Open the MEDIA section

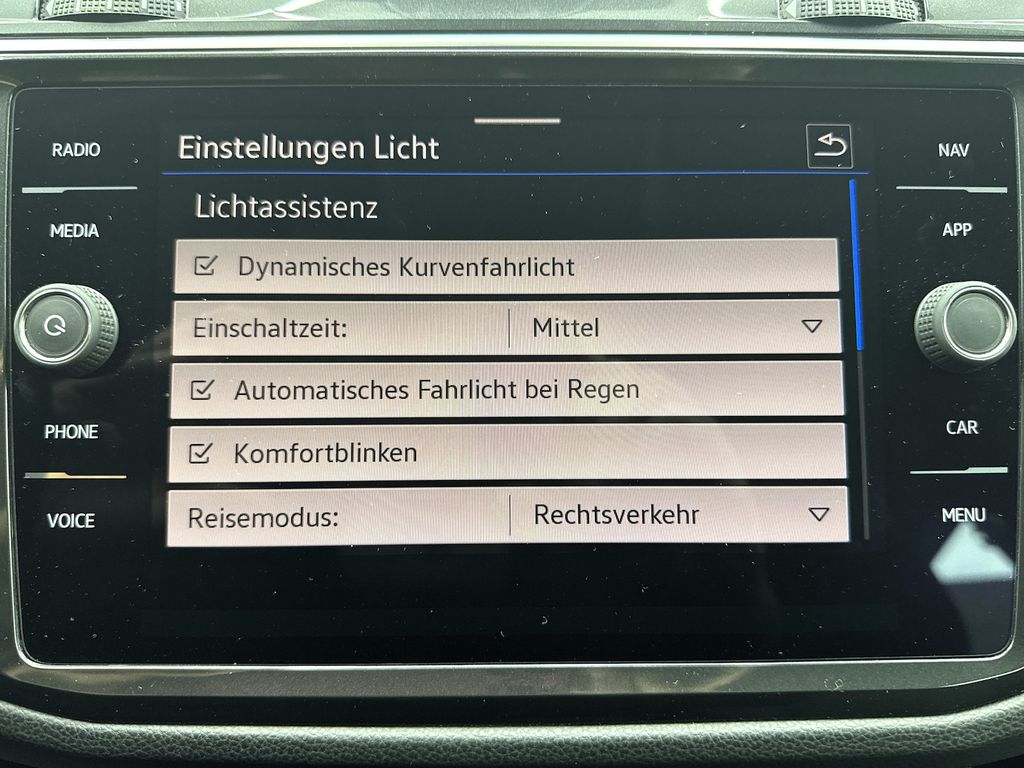(x=75, y=231)
